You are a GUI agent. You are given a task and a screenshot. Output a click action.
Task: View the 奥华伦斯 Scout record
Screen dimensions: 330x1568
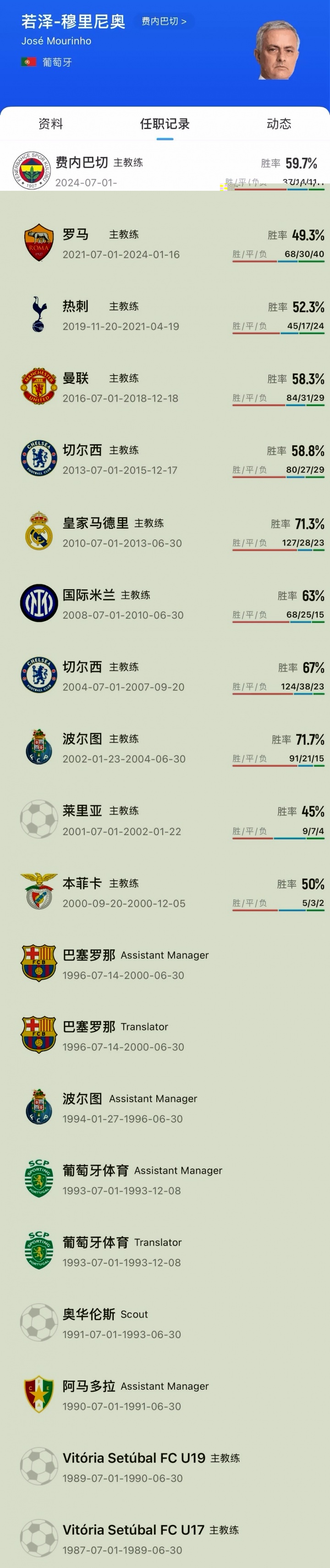165,1323
